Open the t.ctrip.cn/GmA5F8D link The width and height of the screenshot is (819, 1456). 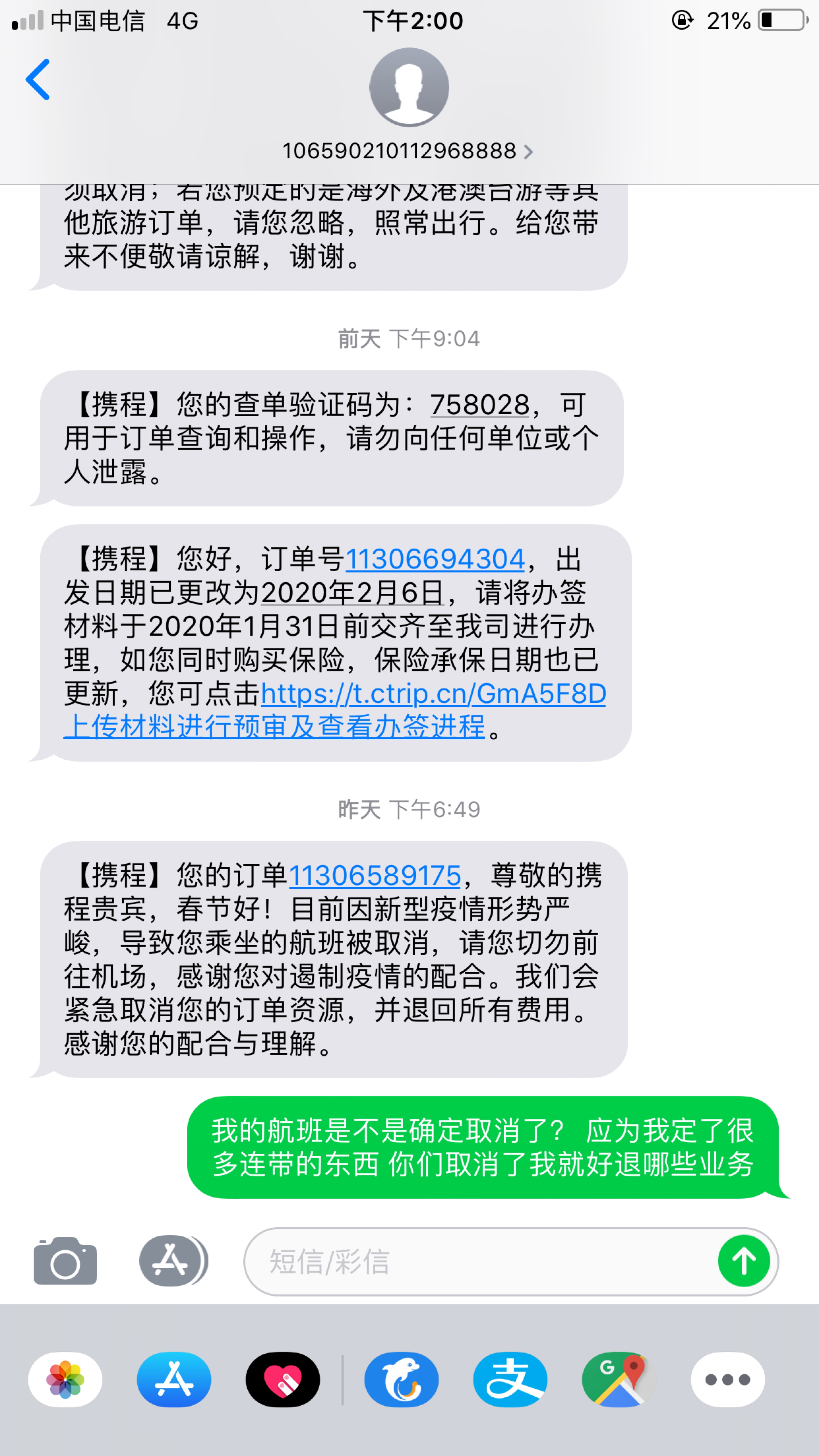pos(434,694)
